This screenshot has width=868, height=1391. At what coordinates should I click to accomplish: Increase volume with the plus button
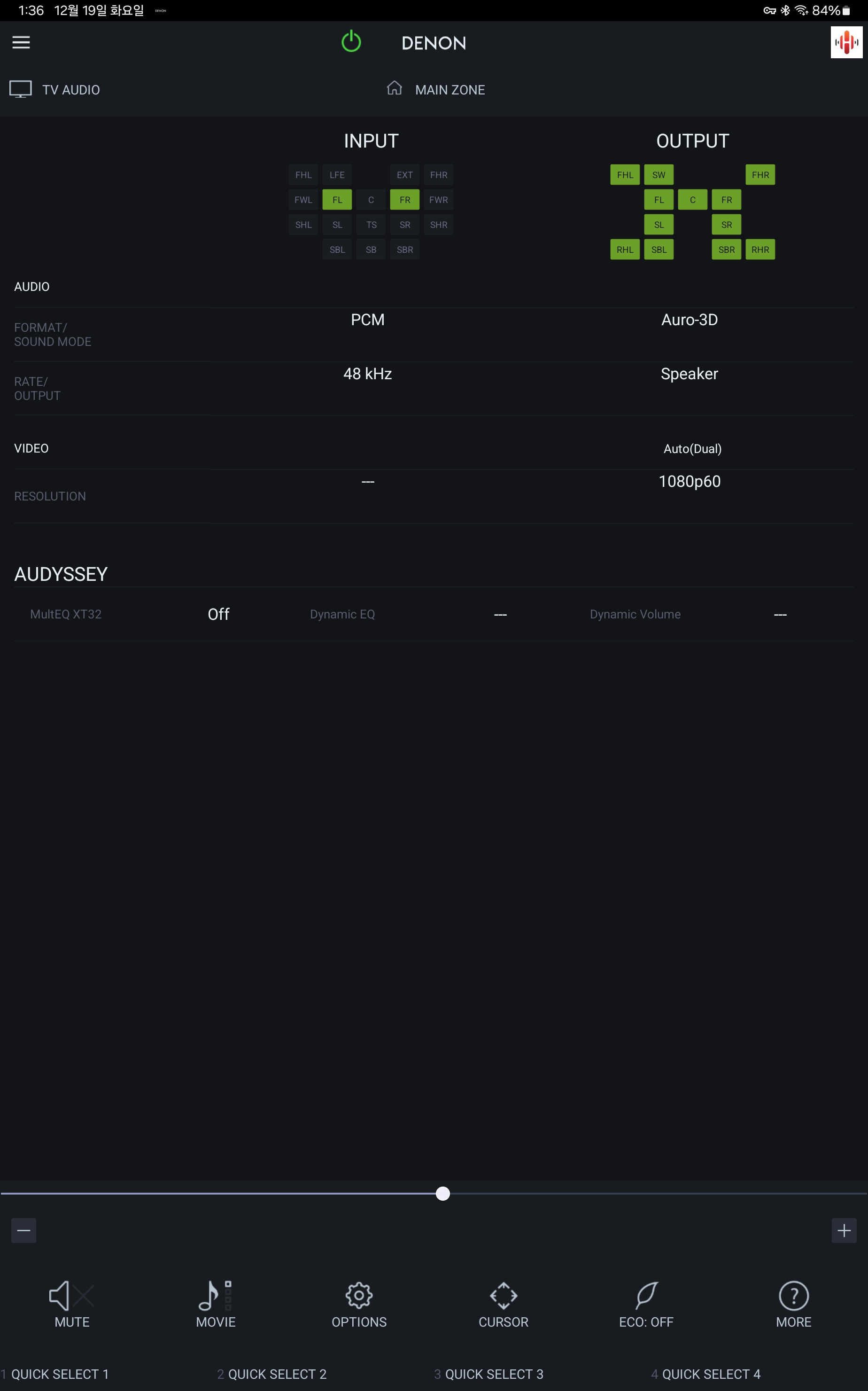coord(844,1230)
